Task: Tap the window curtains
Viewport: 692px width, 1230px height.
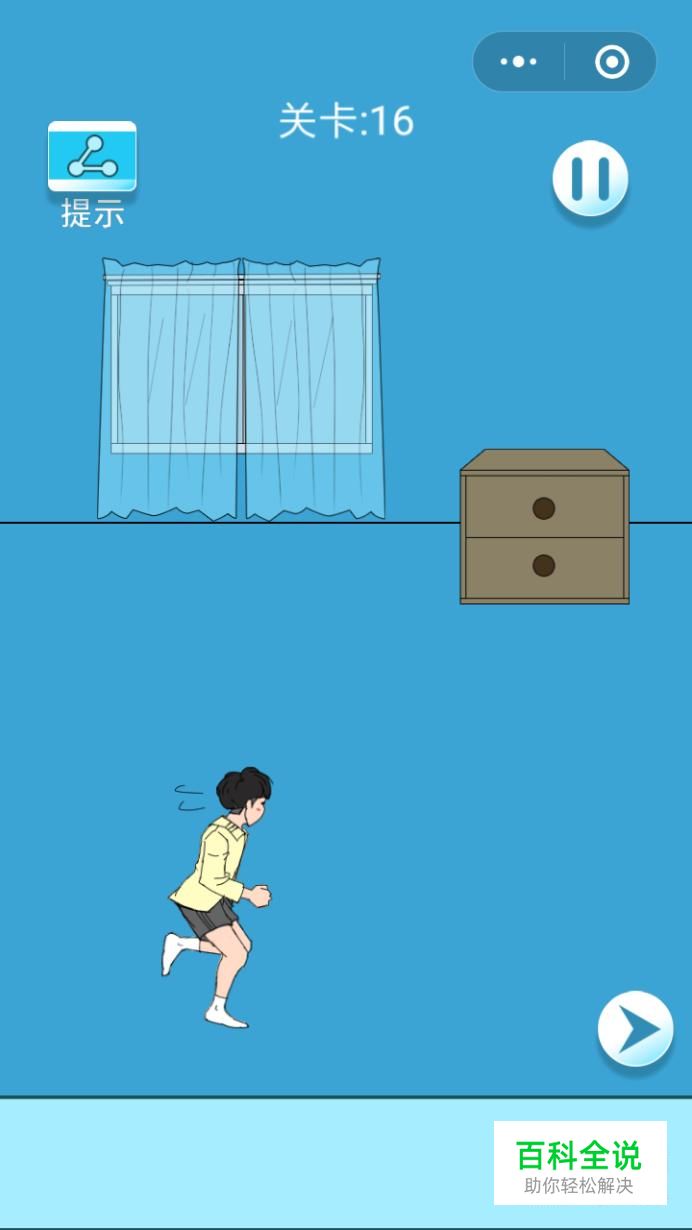Action: coord(241,389)
